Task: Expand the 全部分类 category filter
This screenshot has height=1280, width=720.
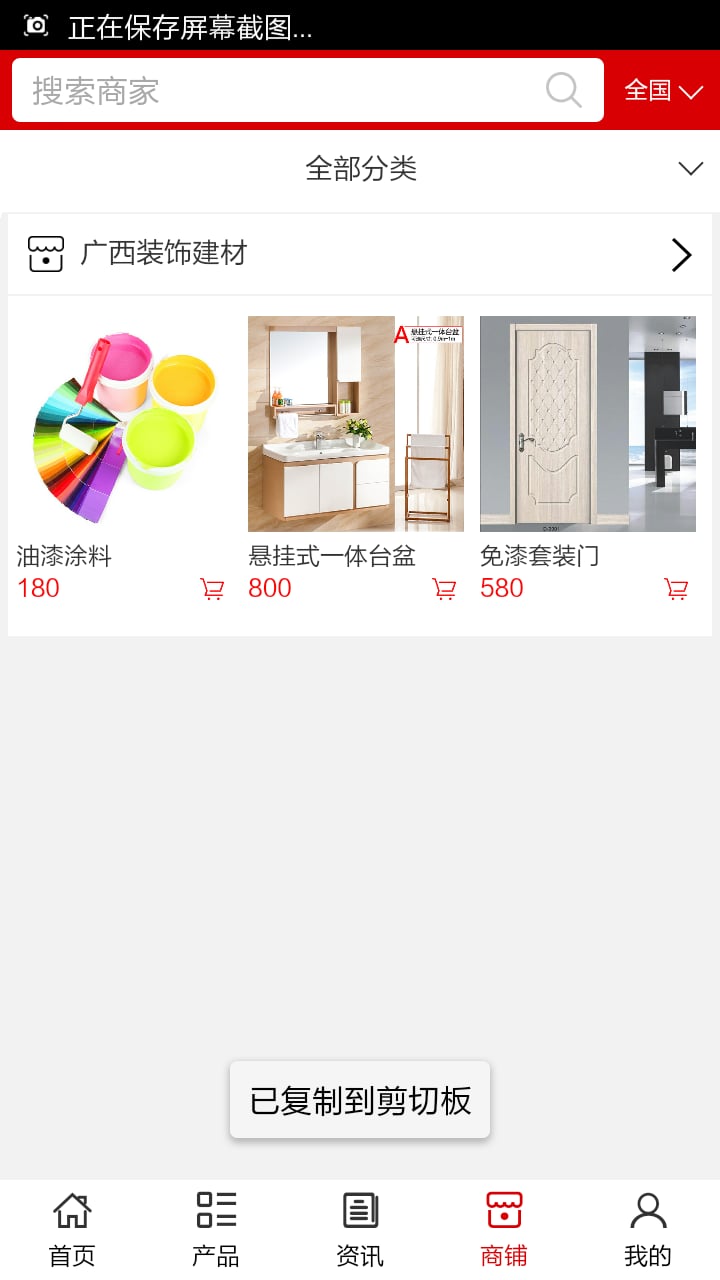Action: pyautogui.click(x=360, y=168)
